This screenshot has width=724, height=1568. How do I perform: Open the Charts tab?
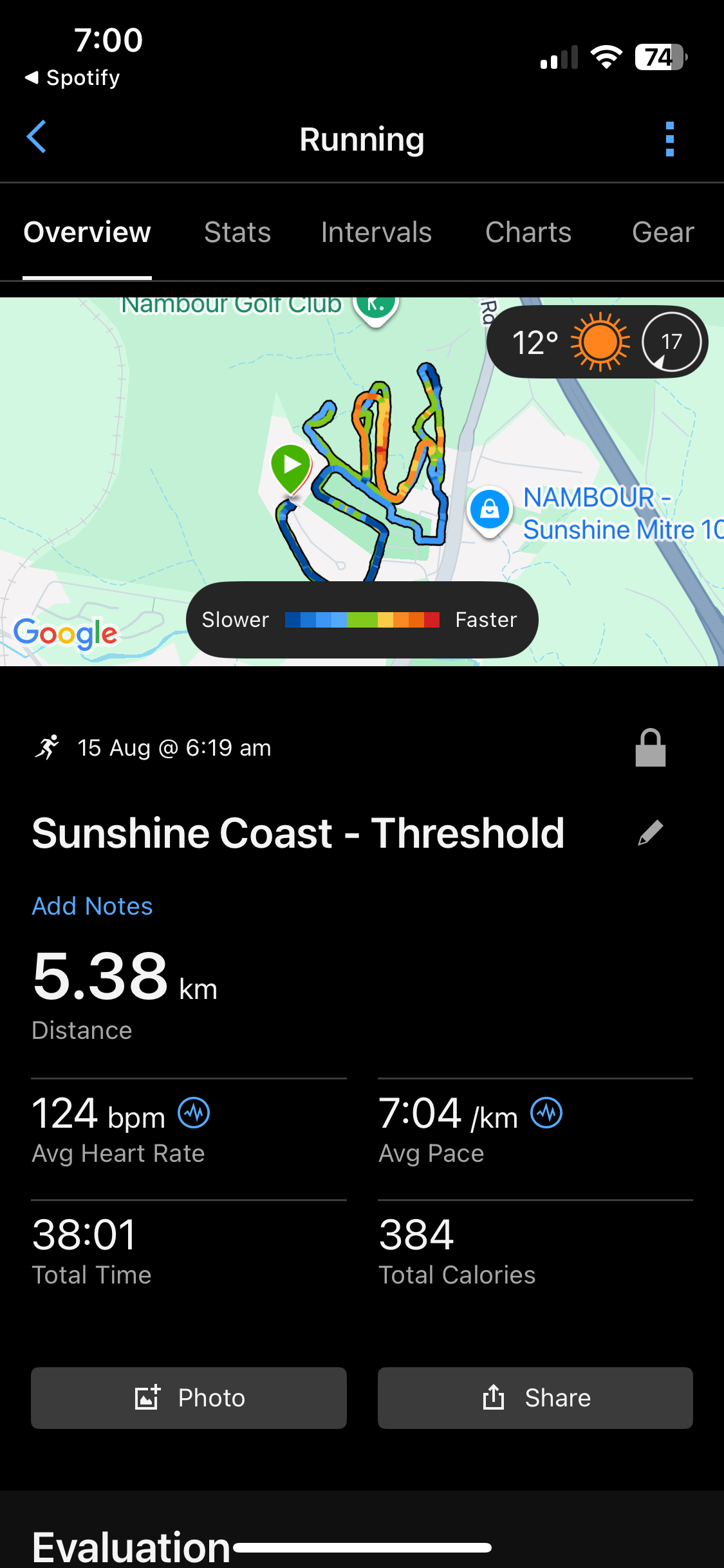pyautogui.click(x=528, y=232)
